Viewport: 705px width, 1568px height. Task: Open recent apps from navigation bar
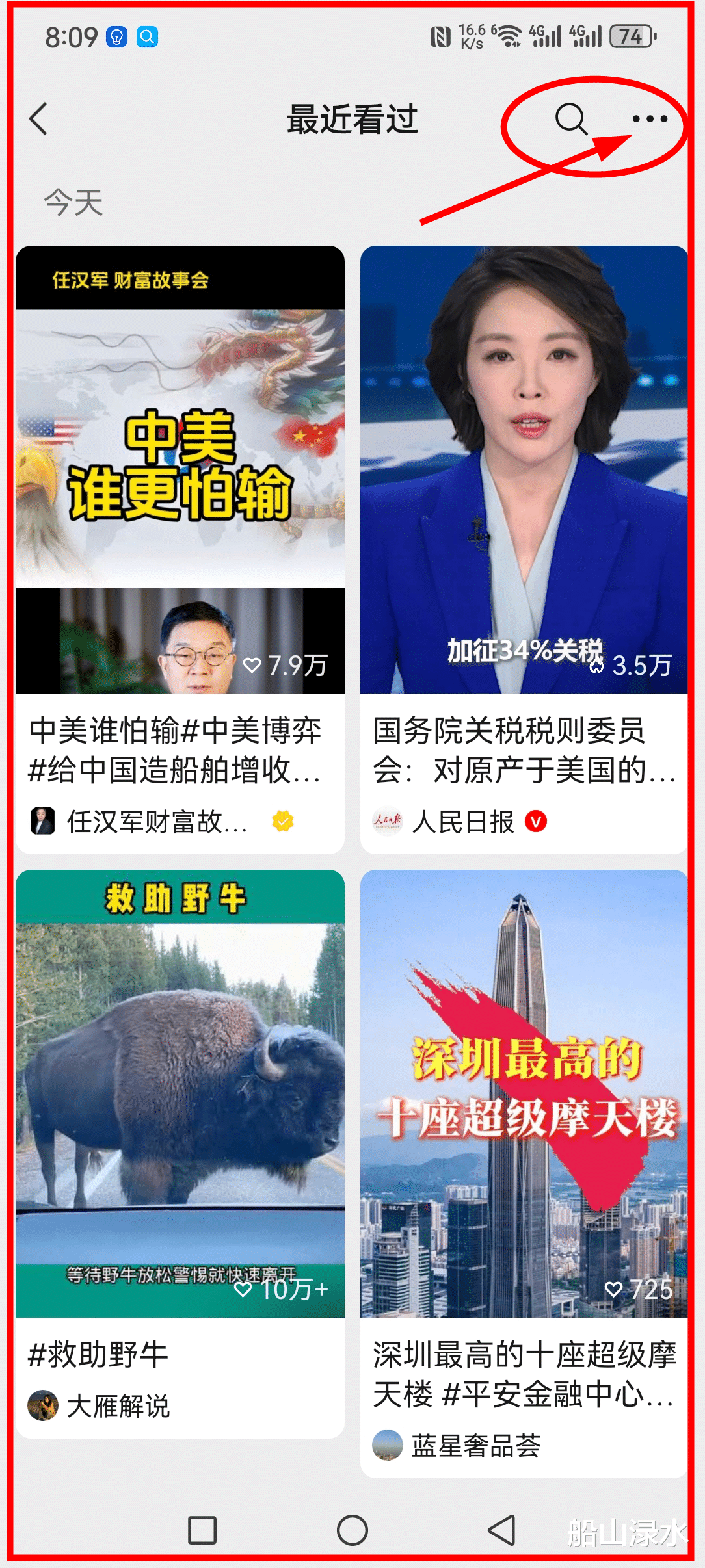202,1530
